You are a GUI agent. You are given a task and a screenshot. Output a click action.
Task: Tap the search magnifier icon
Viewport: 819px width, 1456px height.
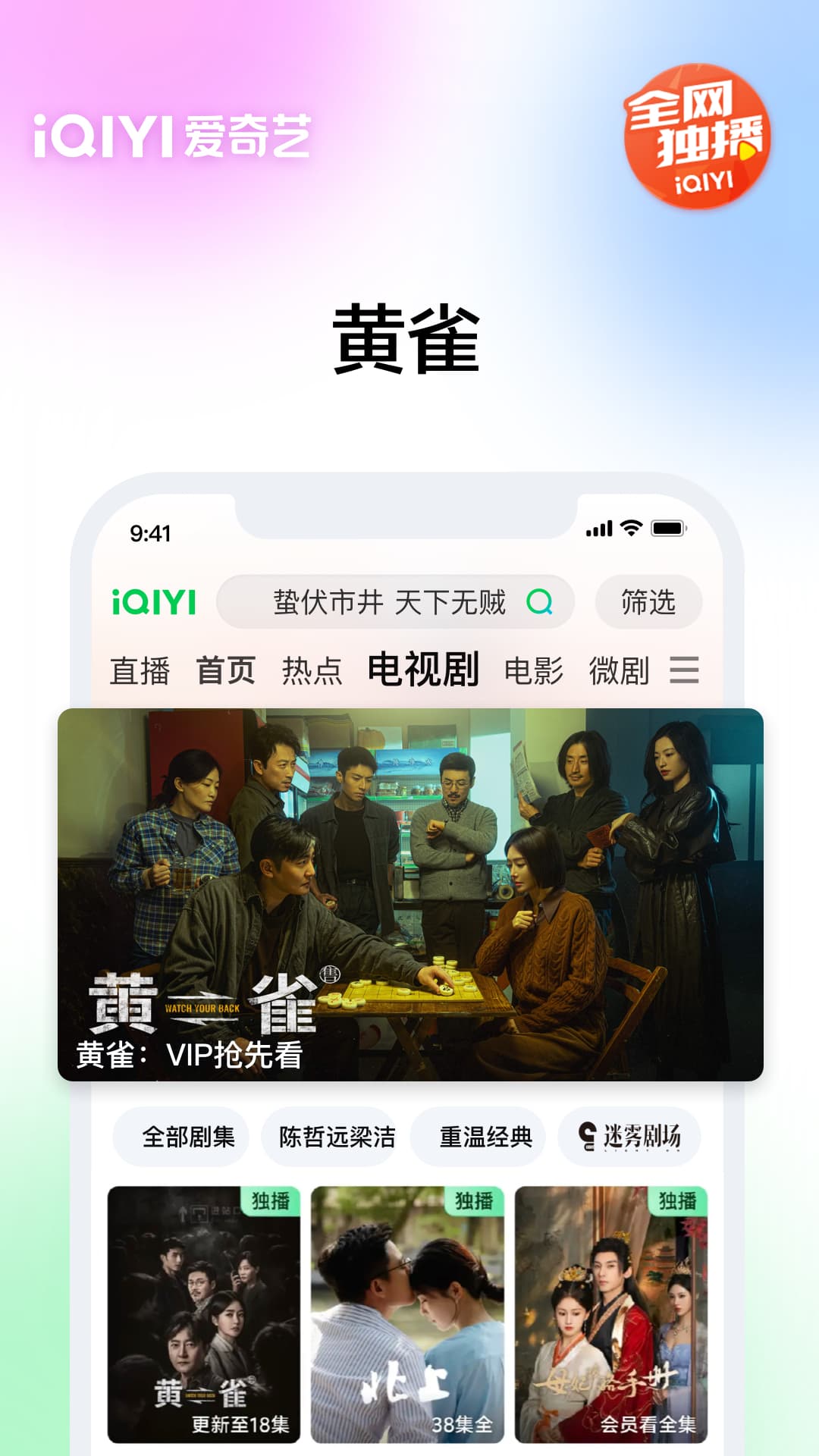pyautogui.click(x=538, y=603)
